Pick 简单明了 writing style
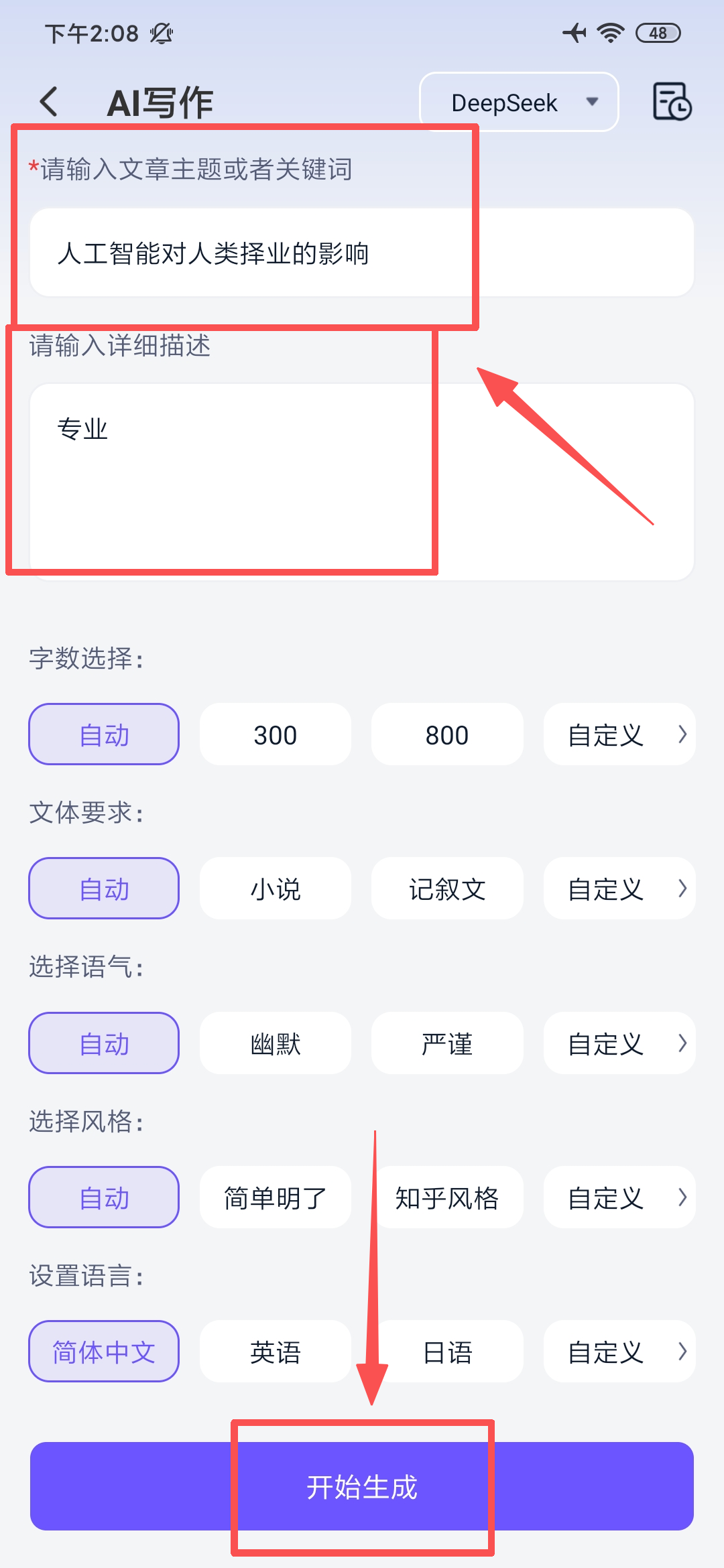Viewport: 724px width, 1568px height. point(275,1197)
